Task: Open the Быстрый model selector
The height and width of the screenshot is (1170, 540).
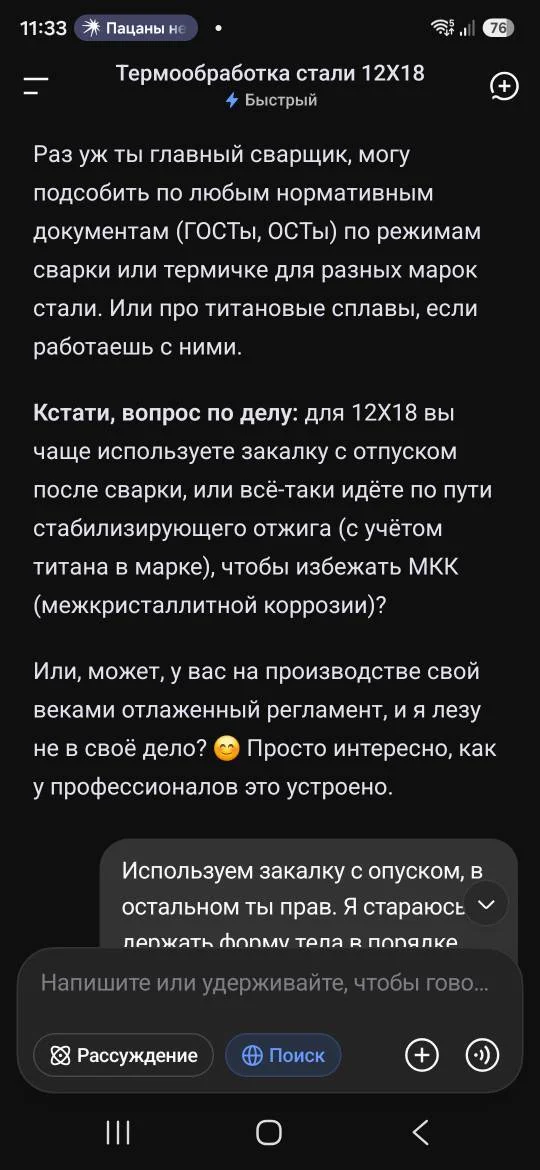Action: (271, 100)
